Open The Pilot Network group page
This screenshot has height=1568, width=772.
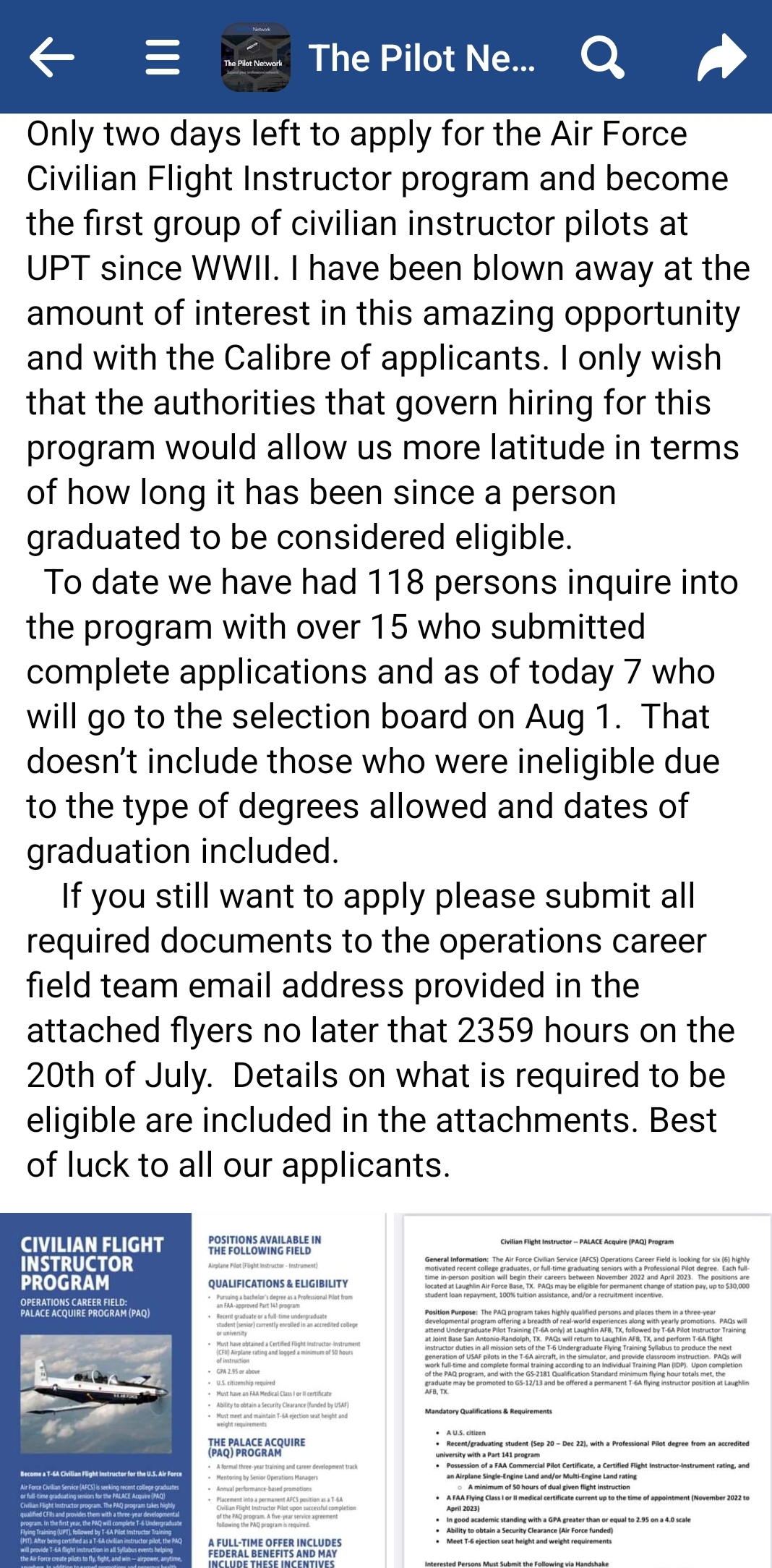pyautogui.click(x=421, y=58)
